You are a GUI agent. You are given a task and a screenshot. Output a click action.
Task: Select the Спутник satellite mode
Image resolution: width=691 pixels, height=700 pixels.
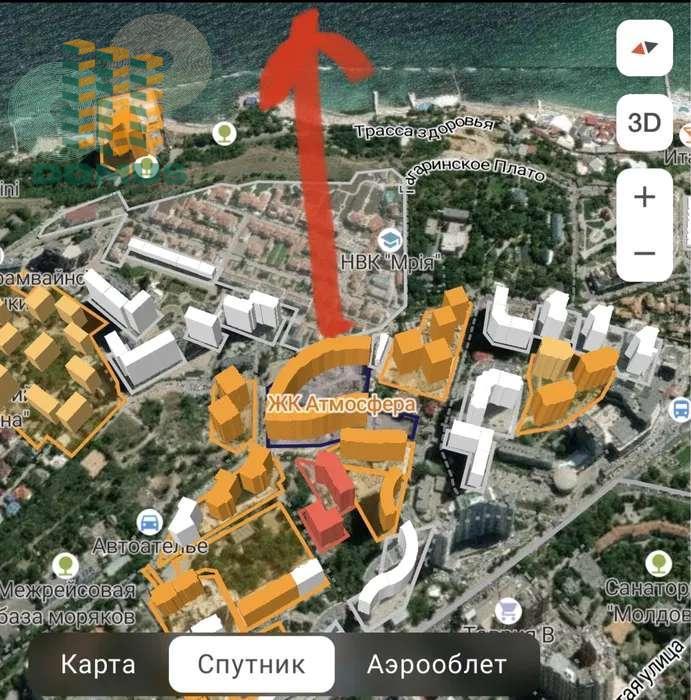coord(251,664)
